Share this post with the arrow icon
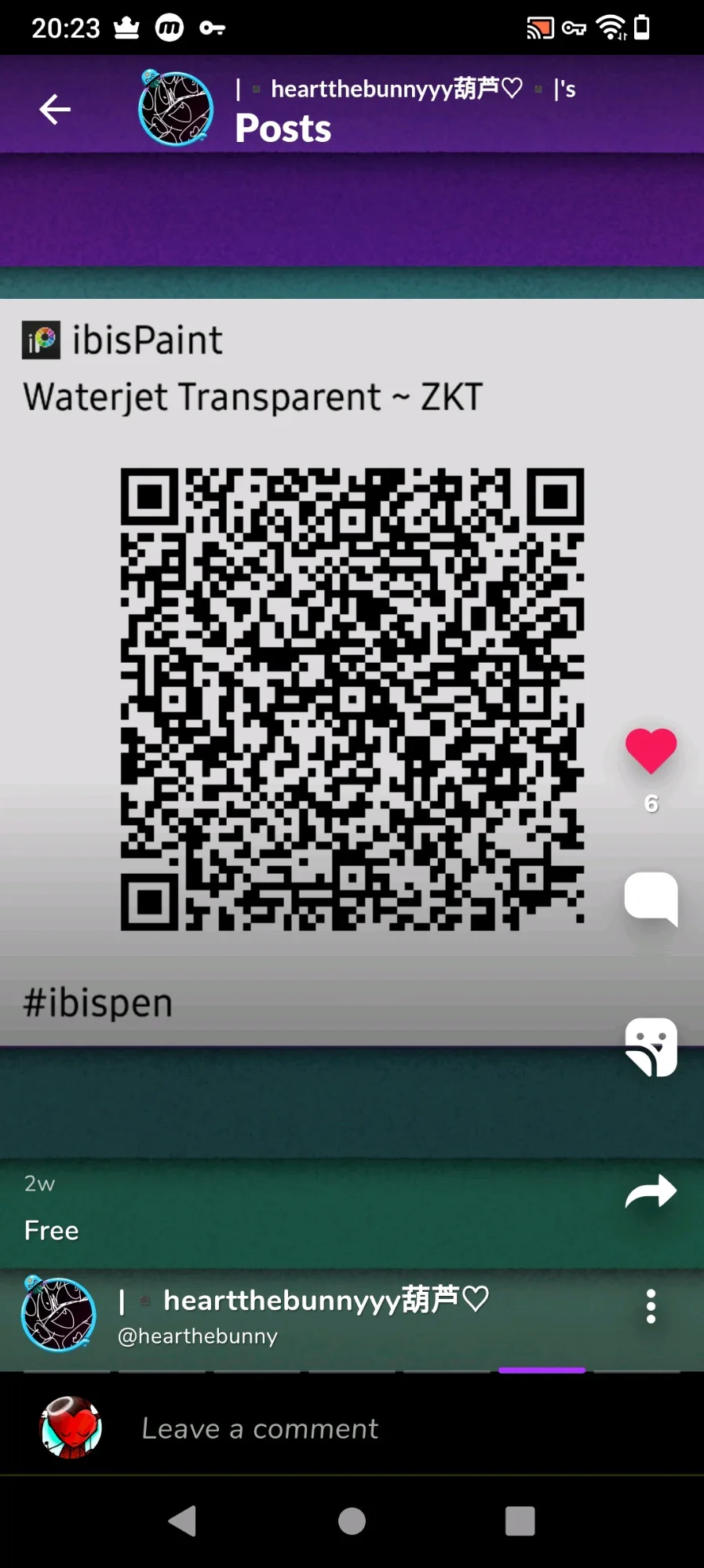Viewport: 704px width, 1568px height. pyautogui.click(x=651, y=1191)
